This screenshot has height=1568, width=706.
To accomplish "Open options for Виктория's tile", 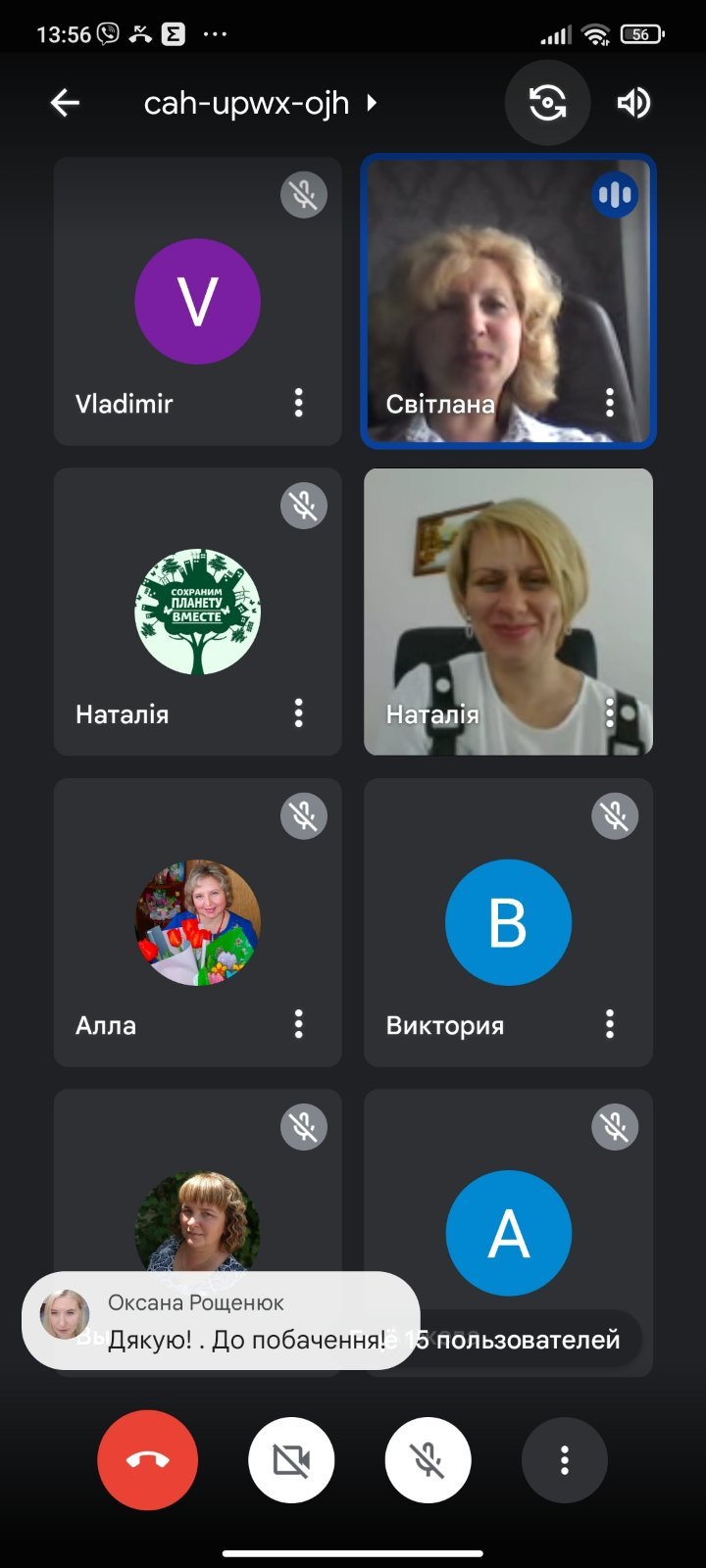I will (610, 1025).
